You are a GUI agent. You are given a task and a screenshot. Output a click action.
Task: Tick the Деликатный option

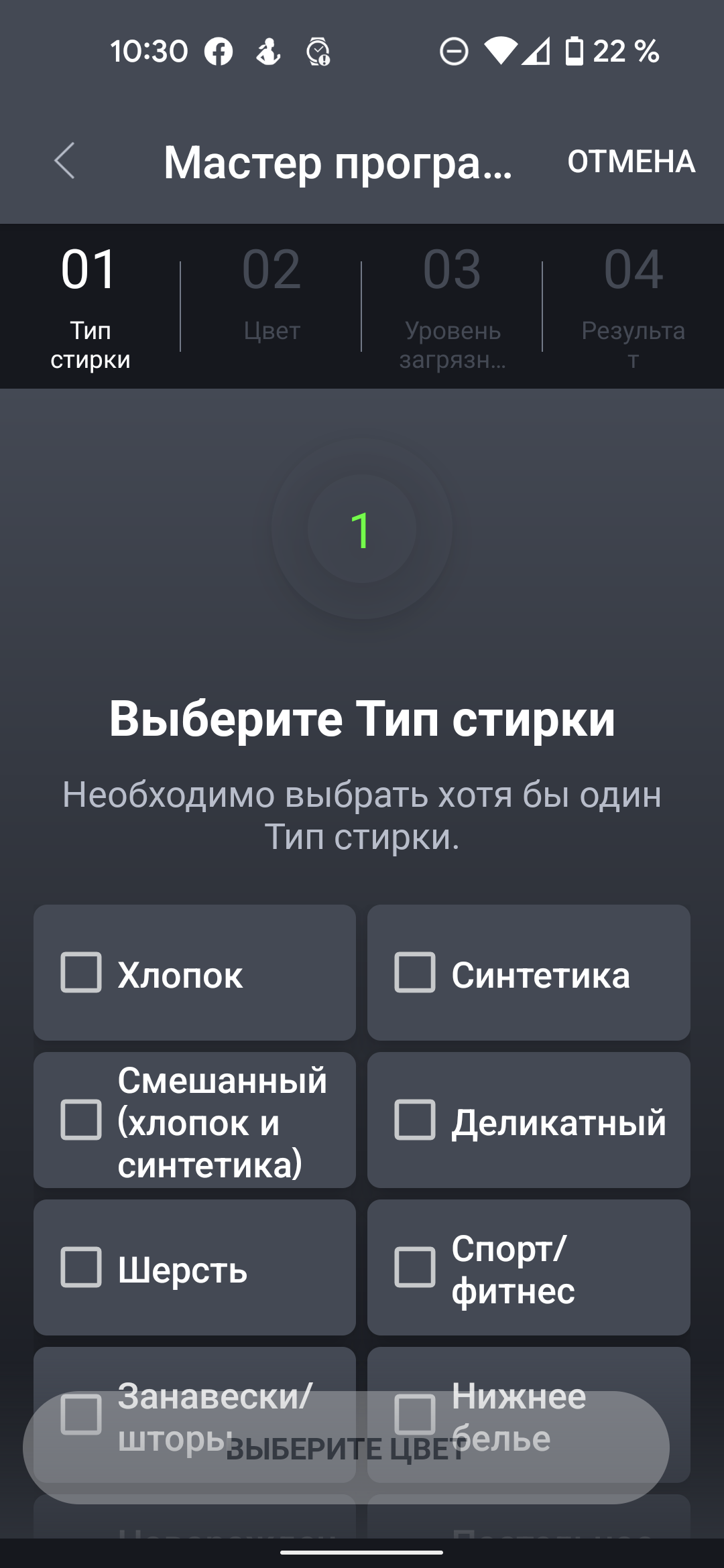tap(415, 1120)
